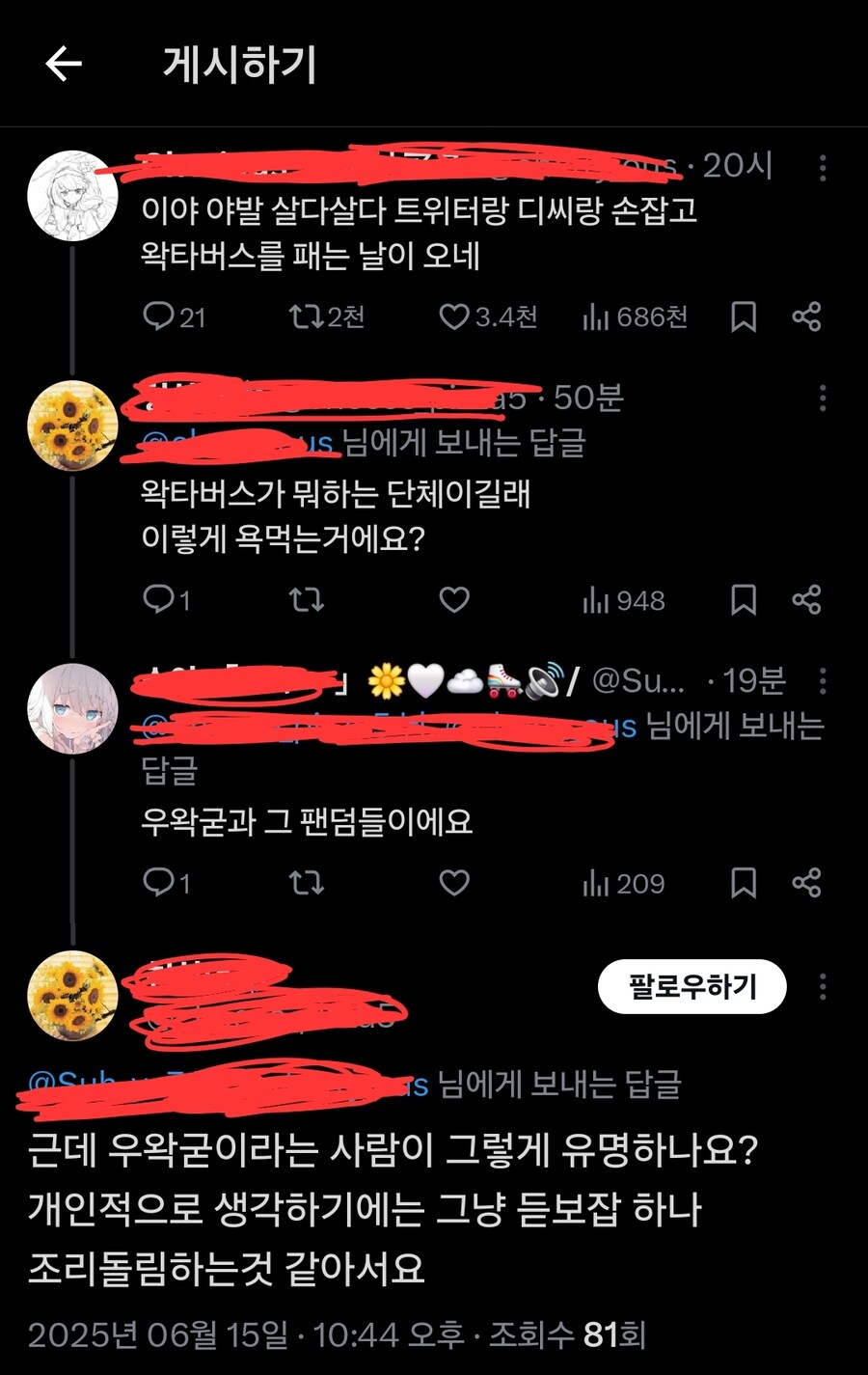
Task: Repost the post with 2천 reposts
Action: coord(307,316)
